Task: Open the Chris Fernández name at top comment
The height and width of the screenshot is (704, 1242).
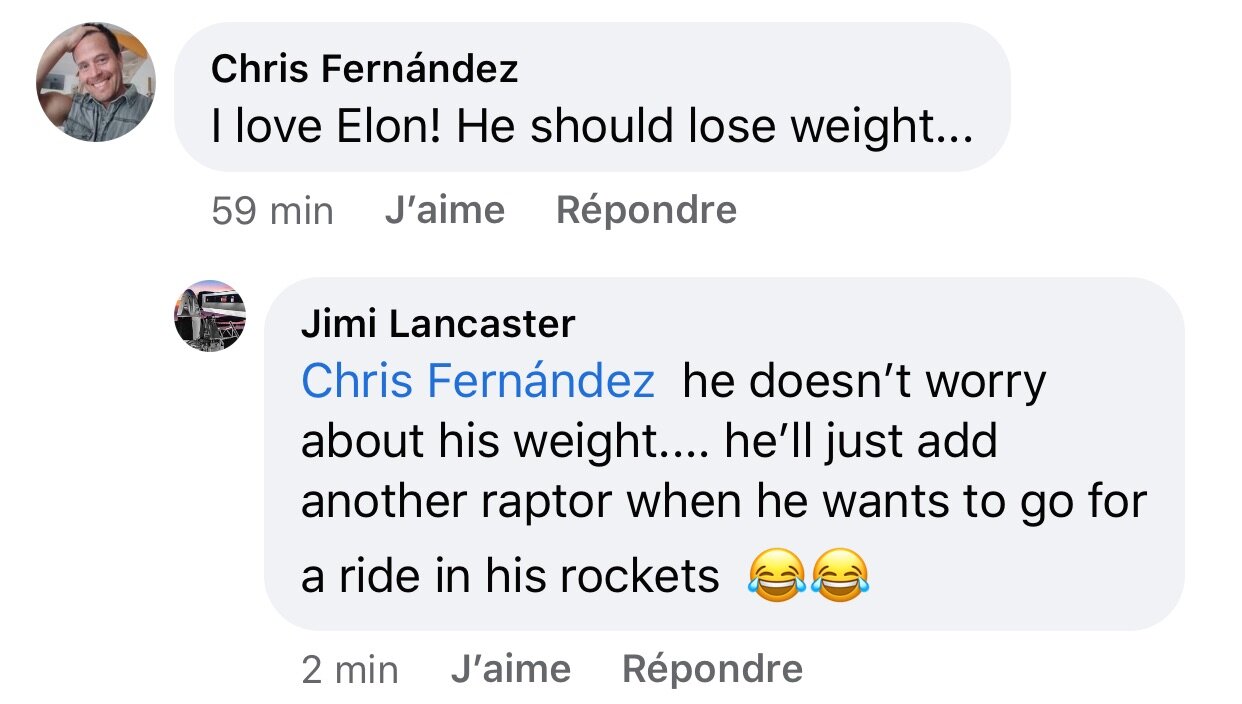Action: tap(365, 69)
